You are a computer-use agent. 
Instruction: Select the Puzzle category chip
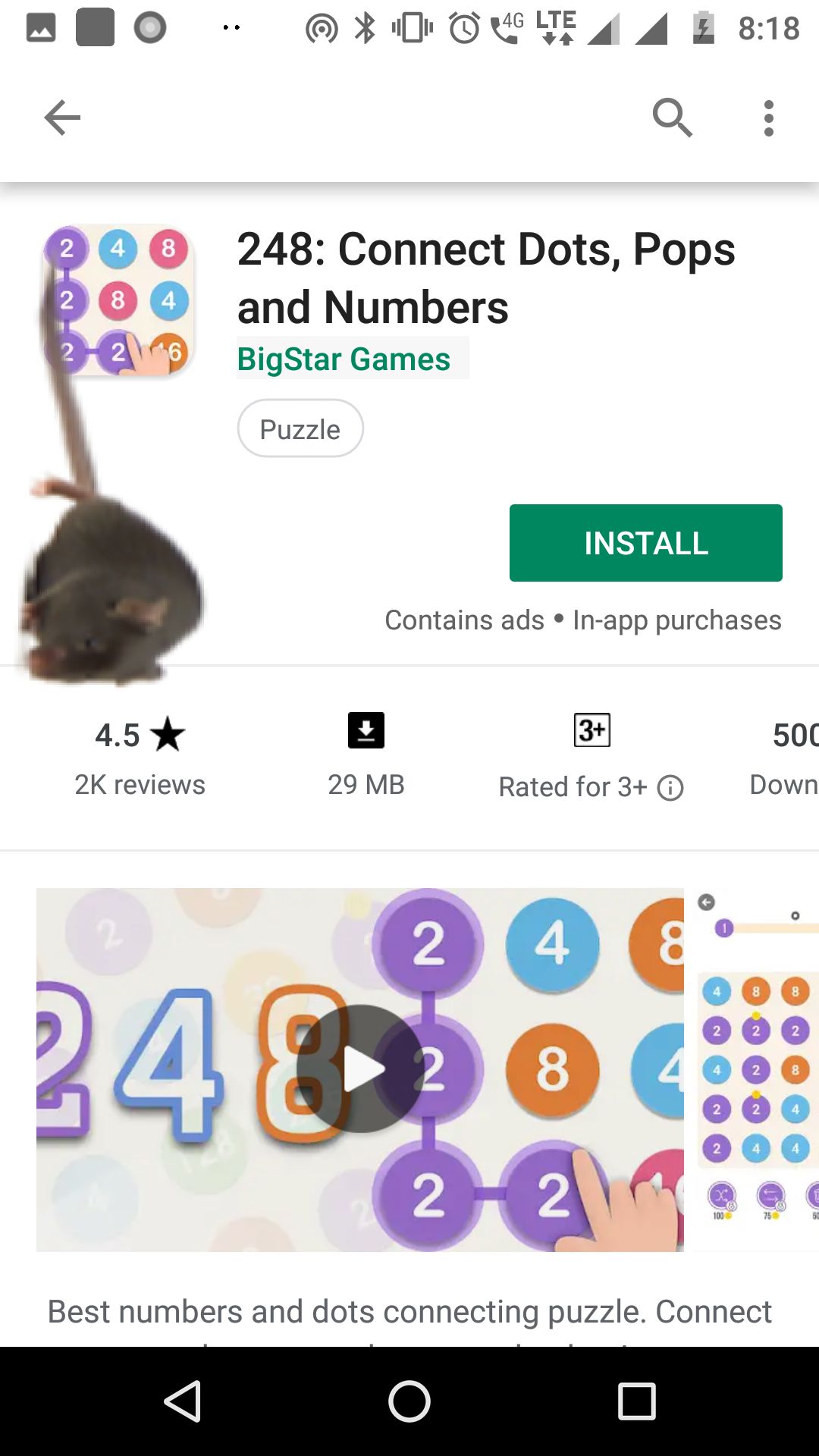point(300,429)
